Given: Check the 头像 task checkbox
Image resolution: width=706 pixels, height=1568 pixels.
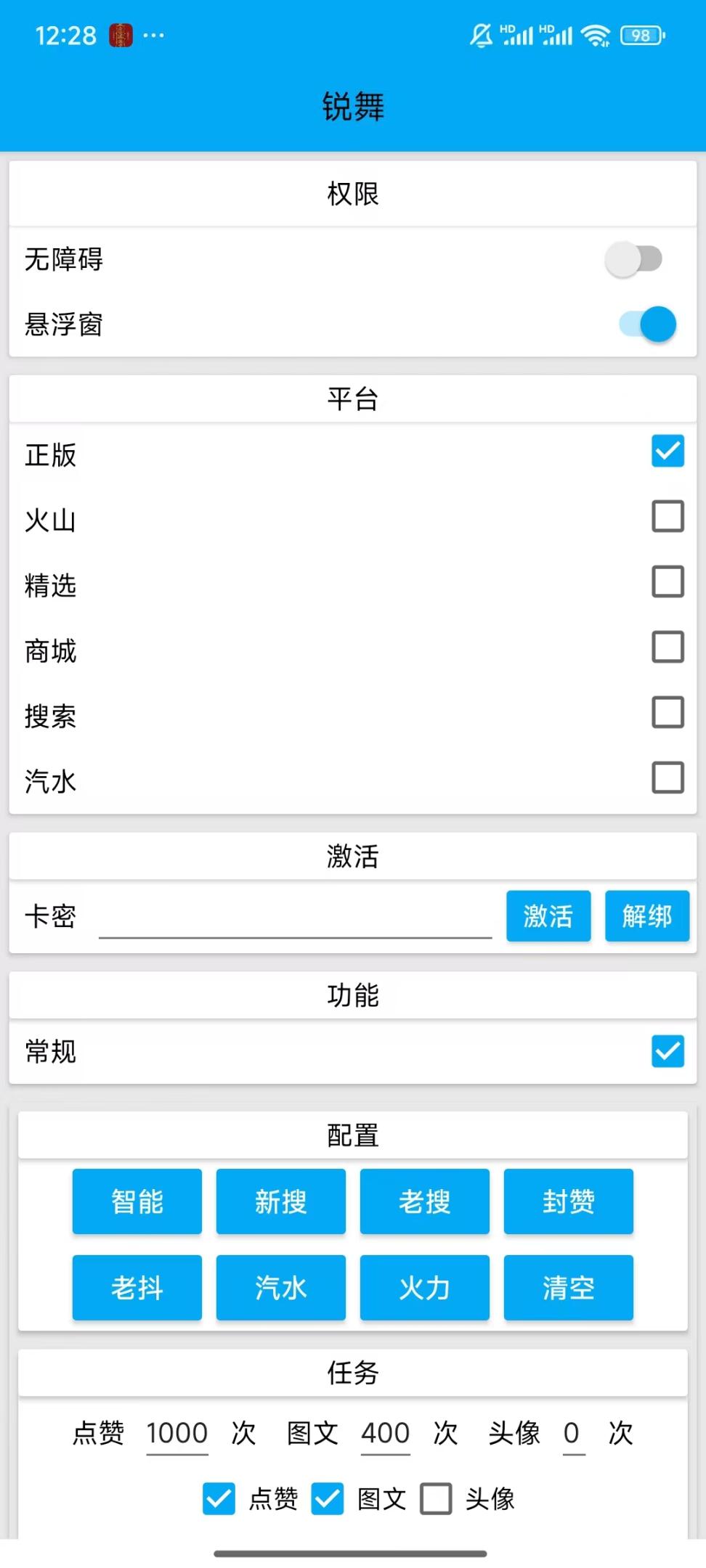Looking at the screenshot, I should pyautogui.click(x=436, y=1498).
